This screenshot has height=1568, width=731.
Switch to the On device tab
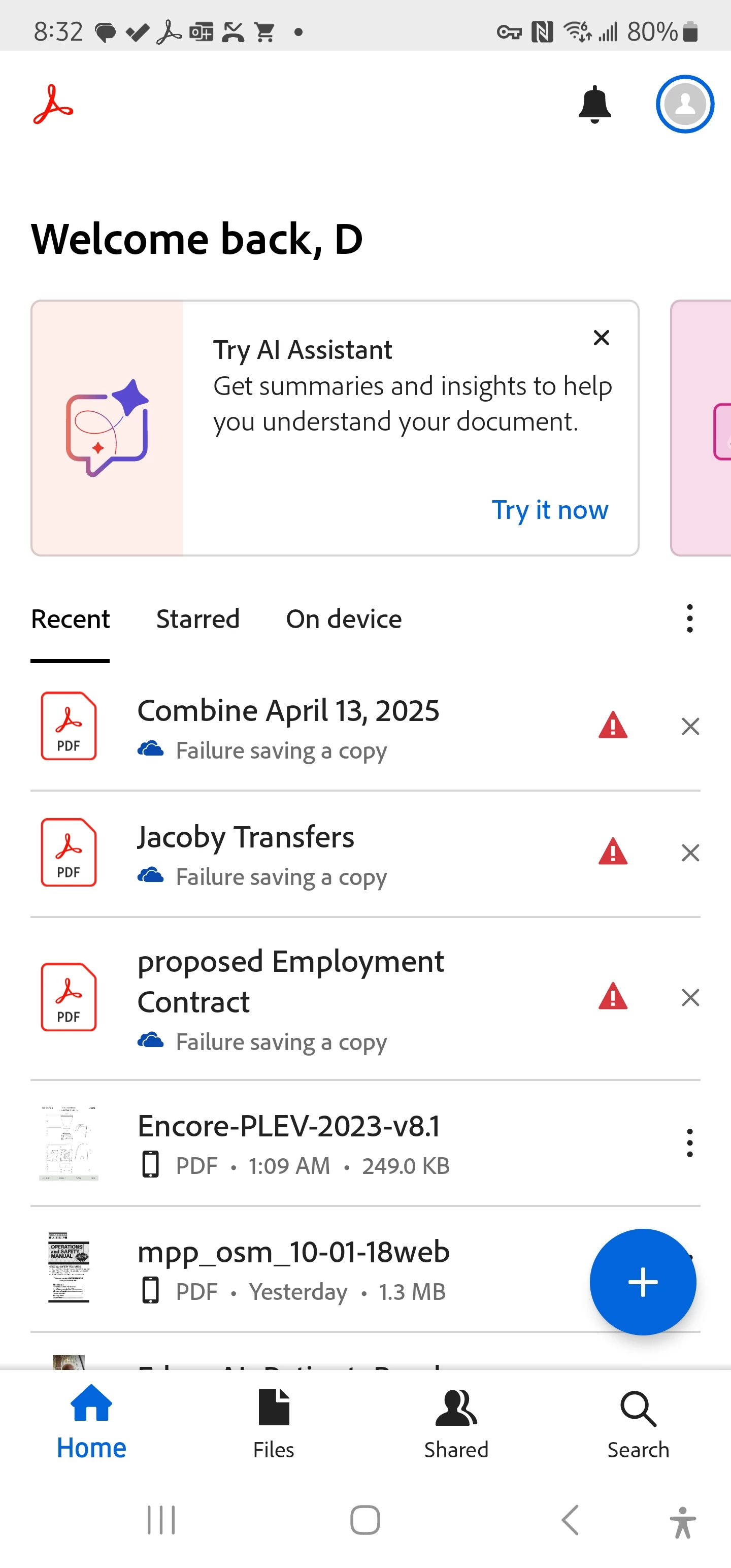343,619
